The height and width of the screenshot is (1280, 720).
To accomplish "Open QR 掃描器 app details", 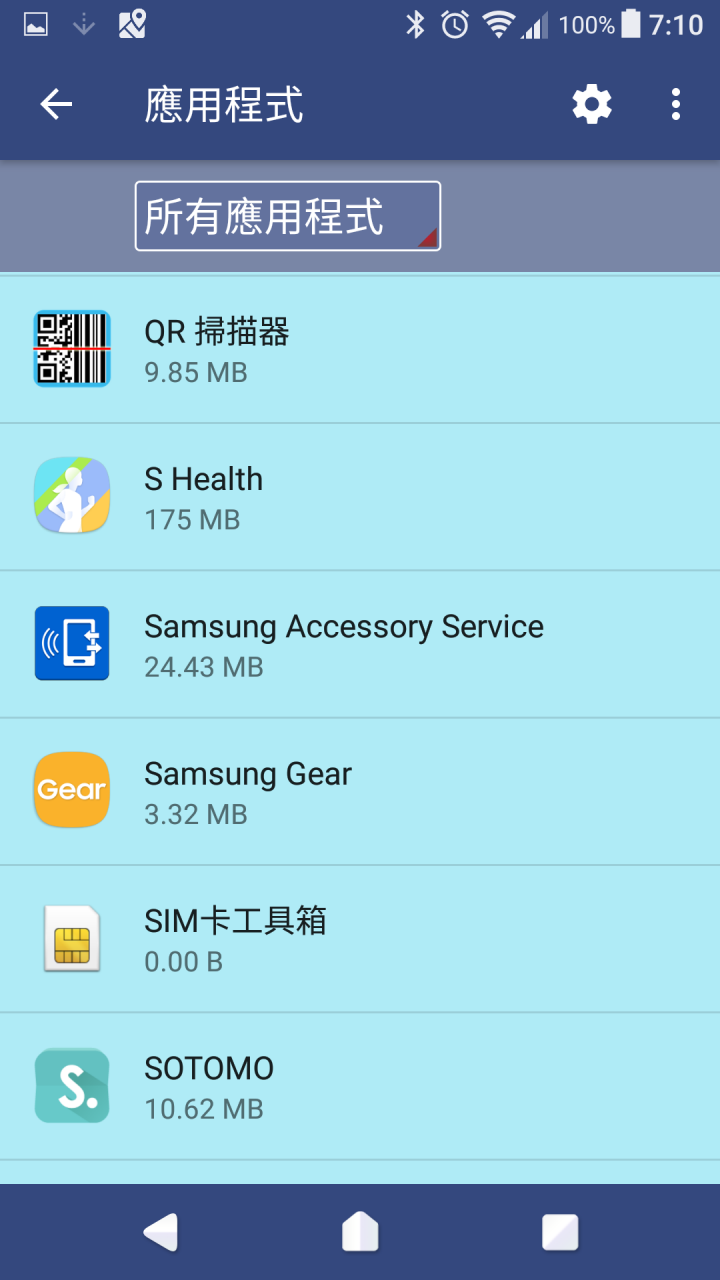I will tap(360, 349).
